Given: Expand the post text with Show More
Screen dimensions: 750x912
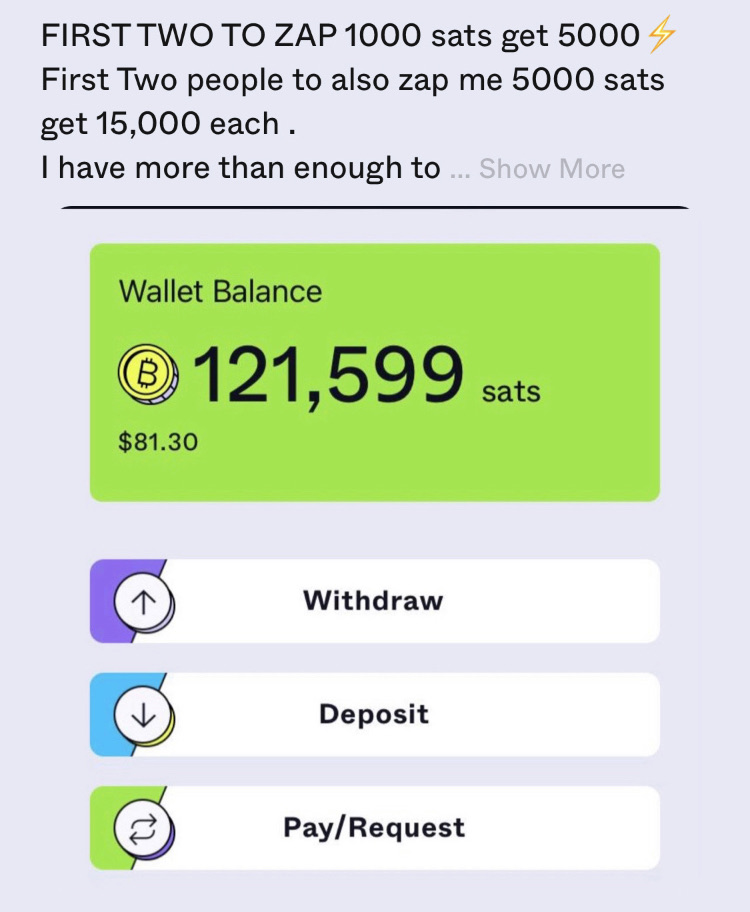Looking at the screenshot, I should point(551,169).
